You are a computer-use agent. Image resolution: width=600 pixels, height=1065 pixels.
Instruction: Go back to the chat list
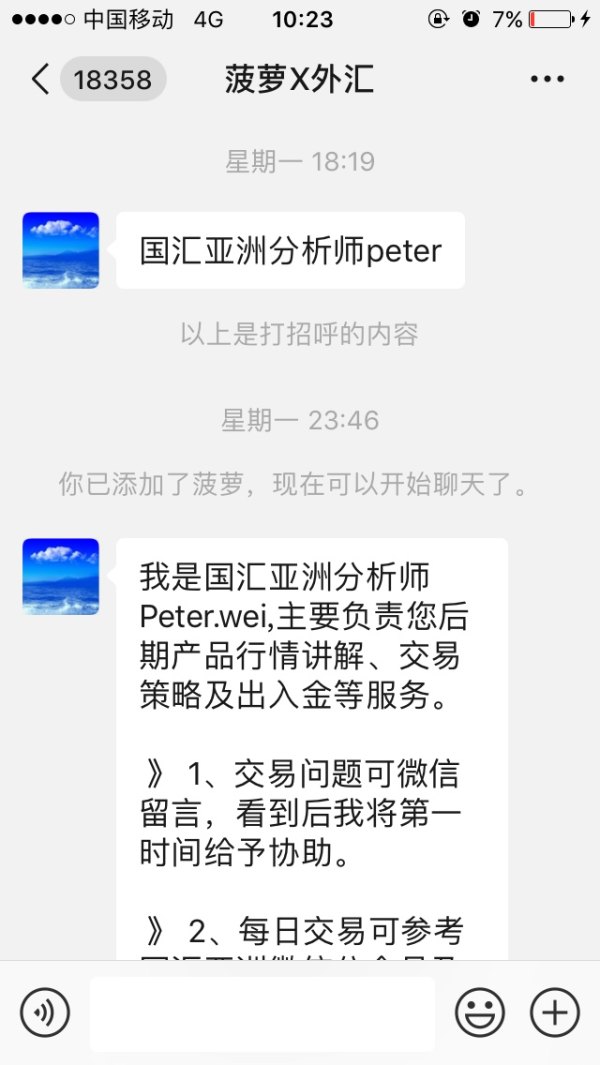click(x=42, y=80)
